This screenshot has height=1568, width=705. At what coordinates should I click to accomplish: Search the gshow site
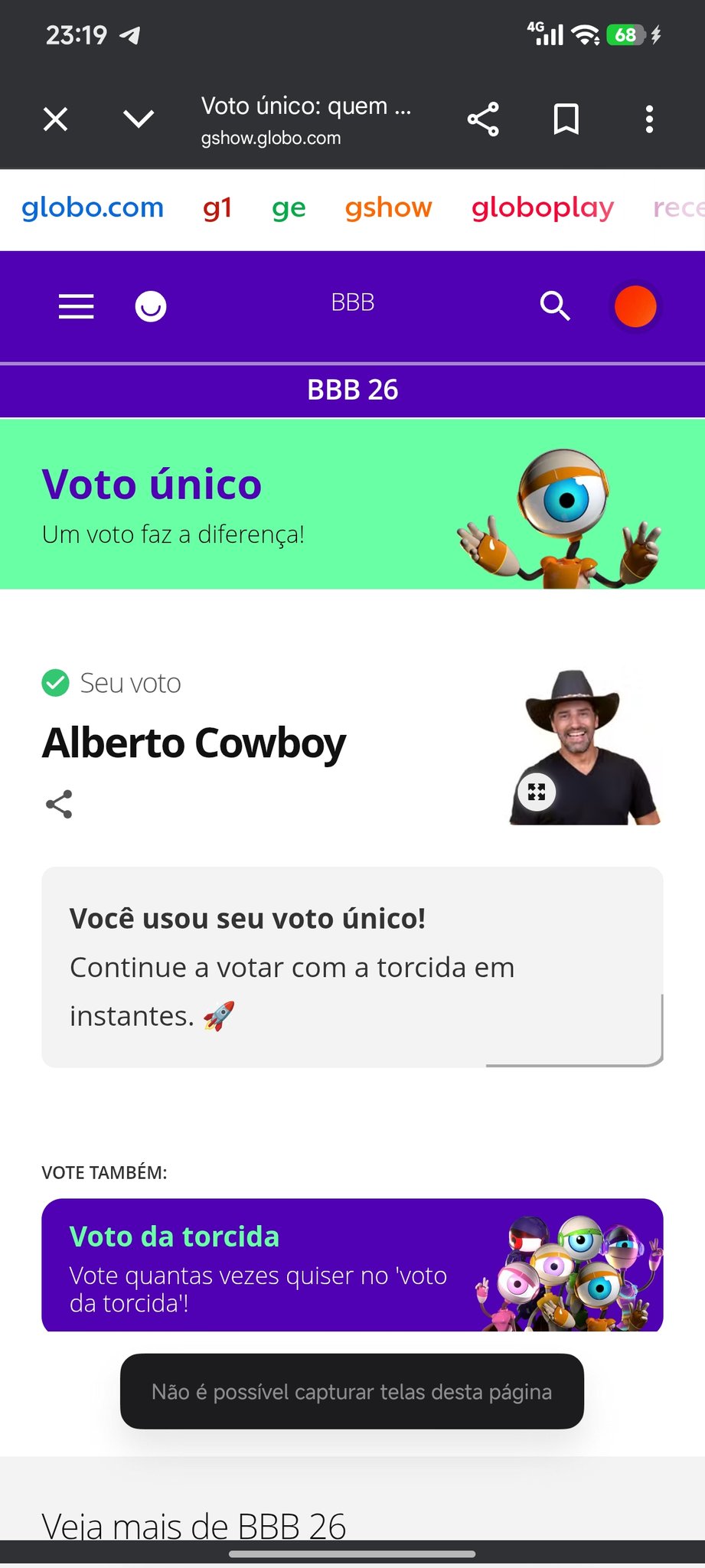555,306
